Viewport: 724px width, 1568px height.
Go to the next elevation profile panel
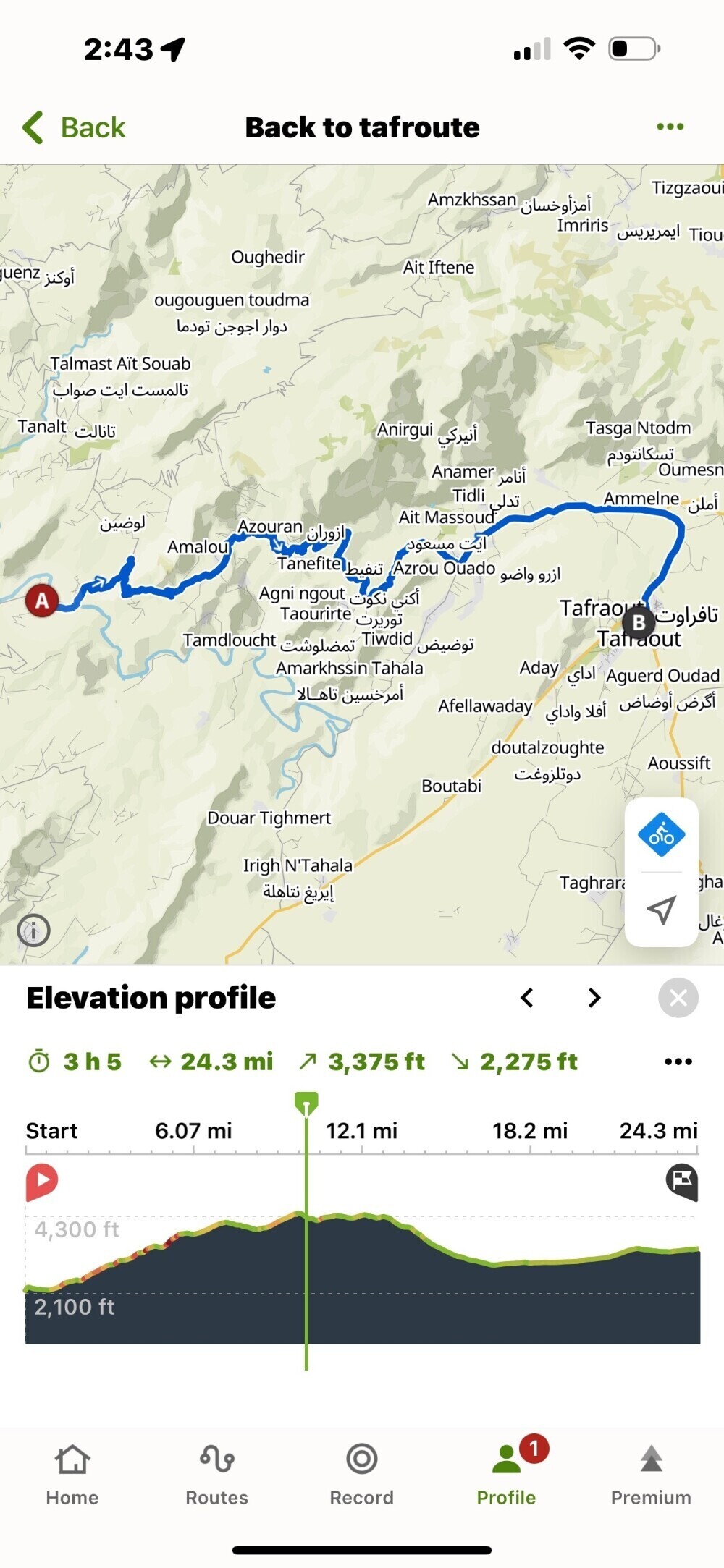click(x=594, y=998)
